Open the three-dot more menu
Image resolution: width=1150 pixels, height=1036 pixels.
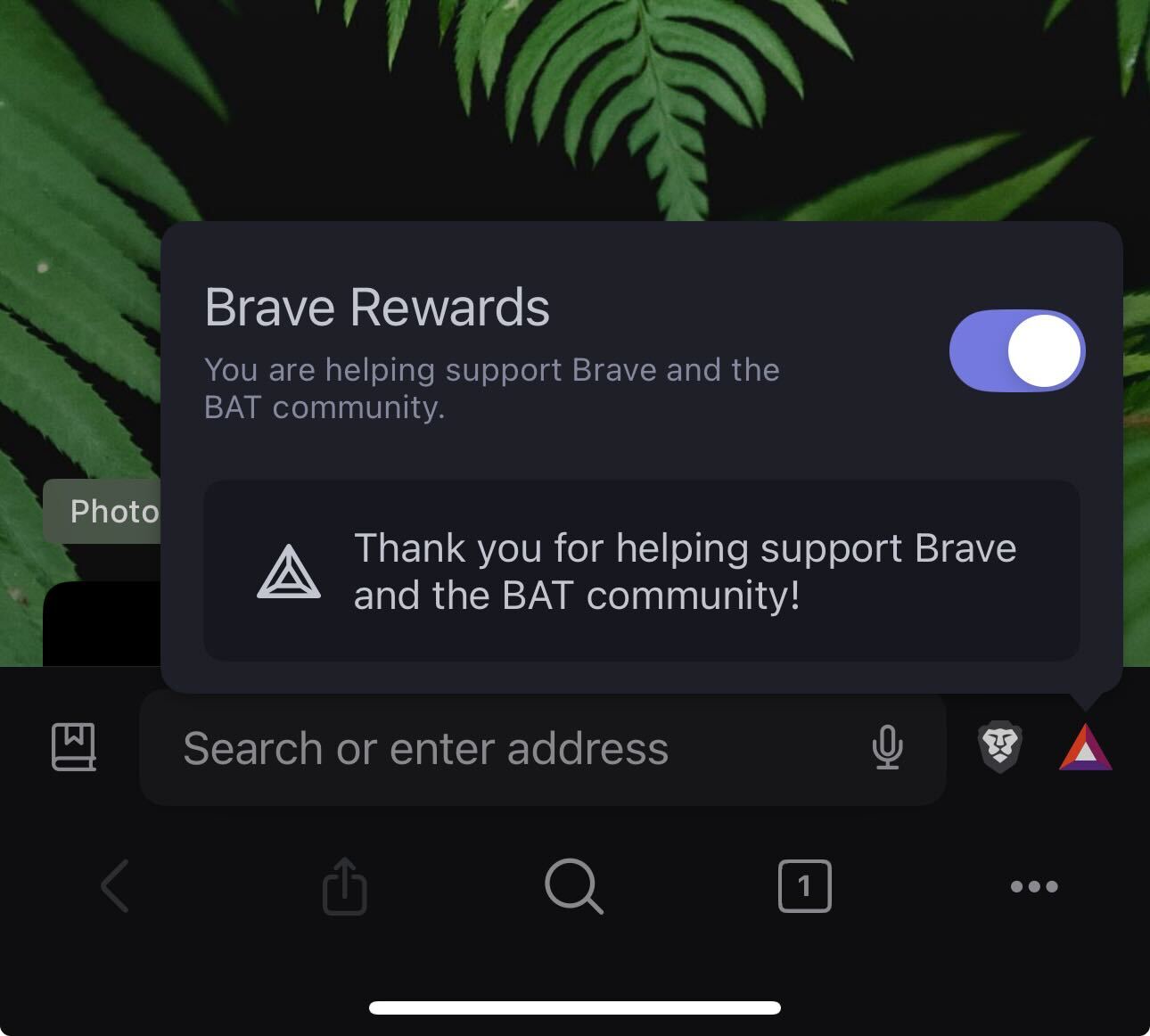(1034, 886)
